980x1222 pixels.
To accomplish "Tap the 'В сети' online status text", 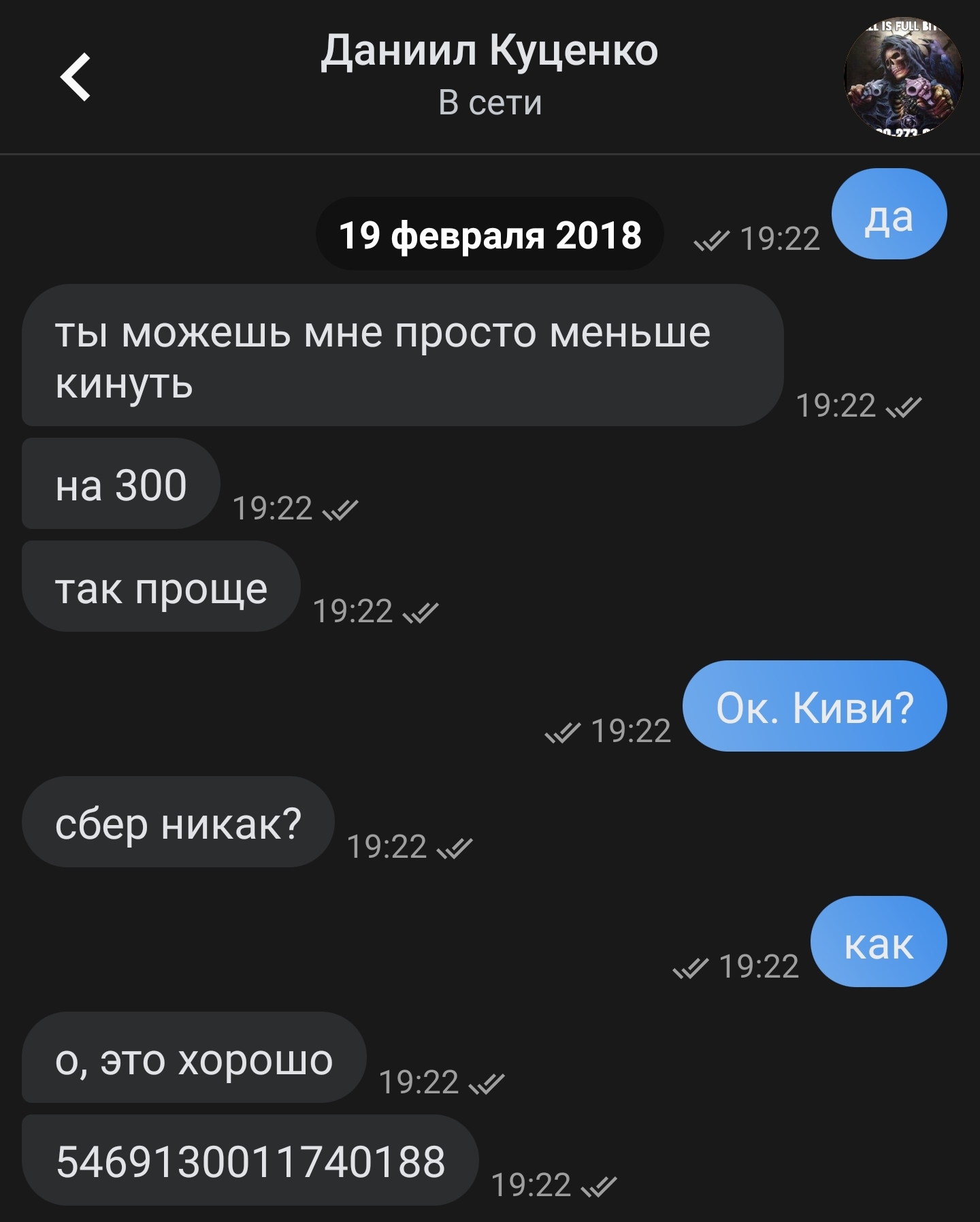I will (490, 104).
